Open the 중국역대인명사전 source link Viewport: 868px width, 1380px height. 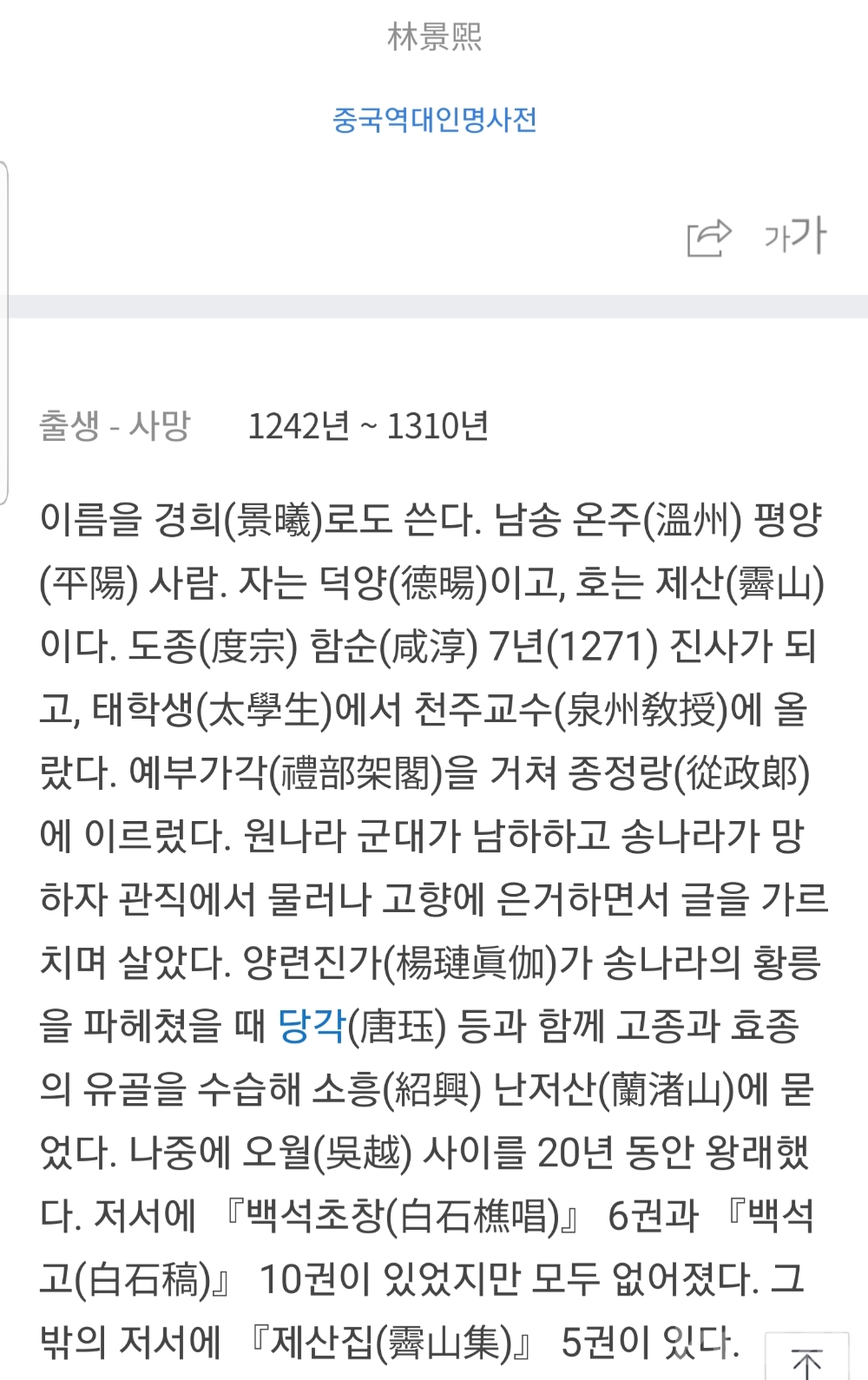pos(435,119)
